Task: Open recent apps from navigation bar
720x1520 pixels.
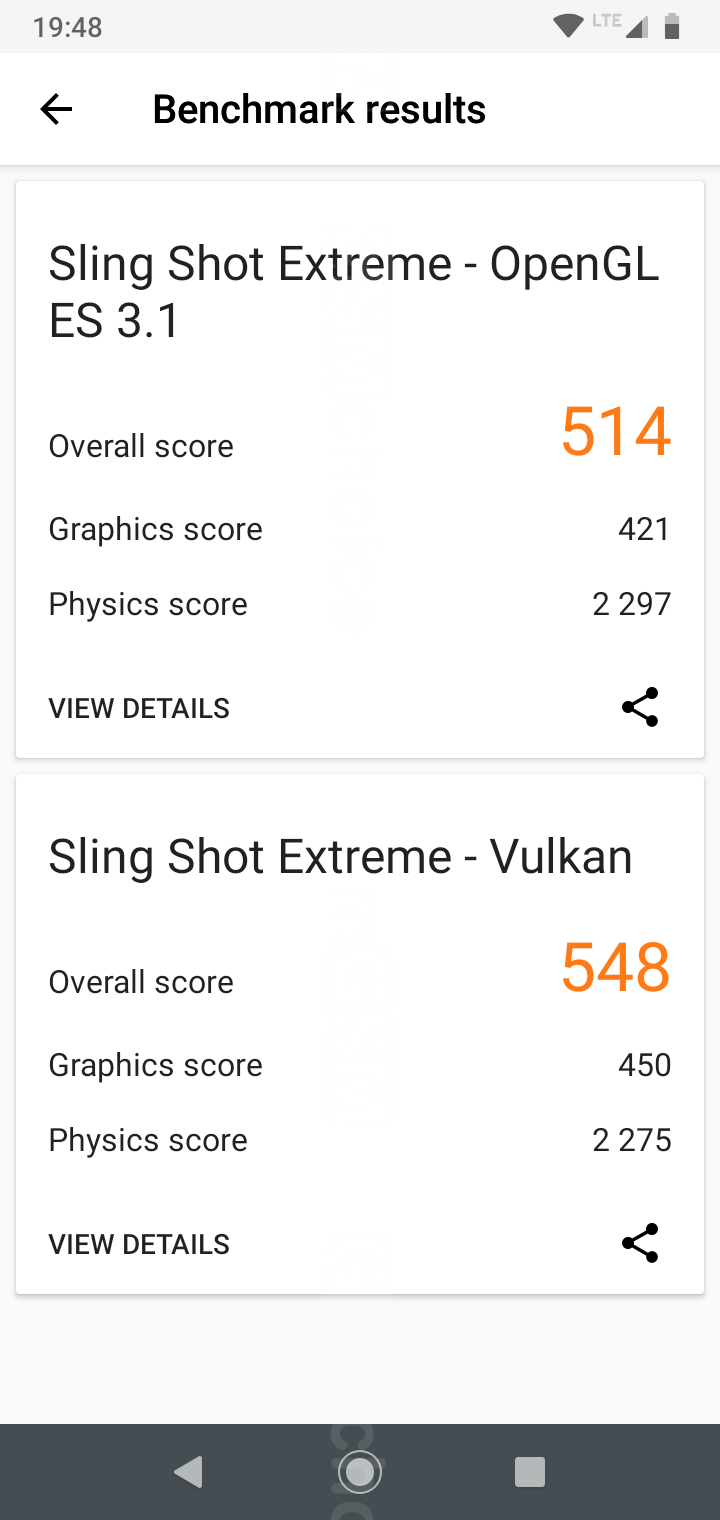Action: coord(529,1471)
